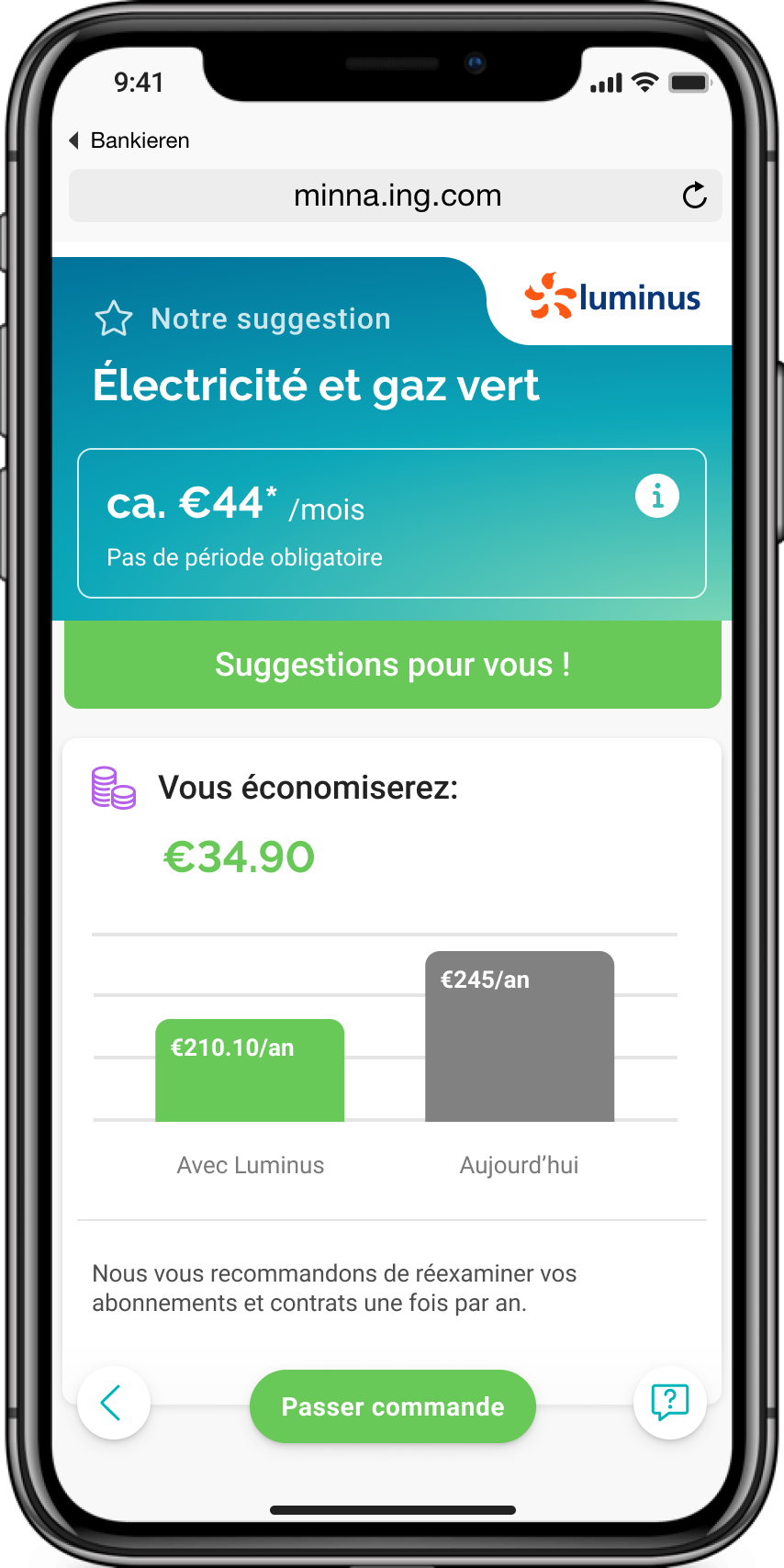Tap the minna.ing.com address bar

[396, 196]
